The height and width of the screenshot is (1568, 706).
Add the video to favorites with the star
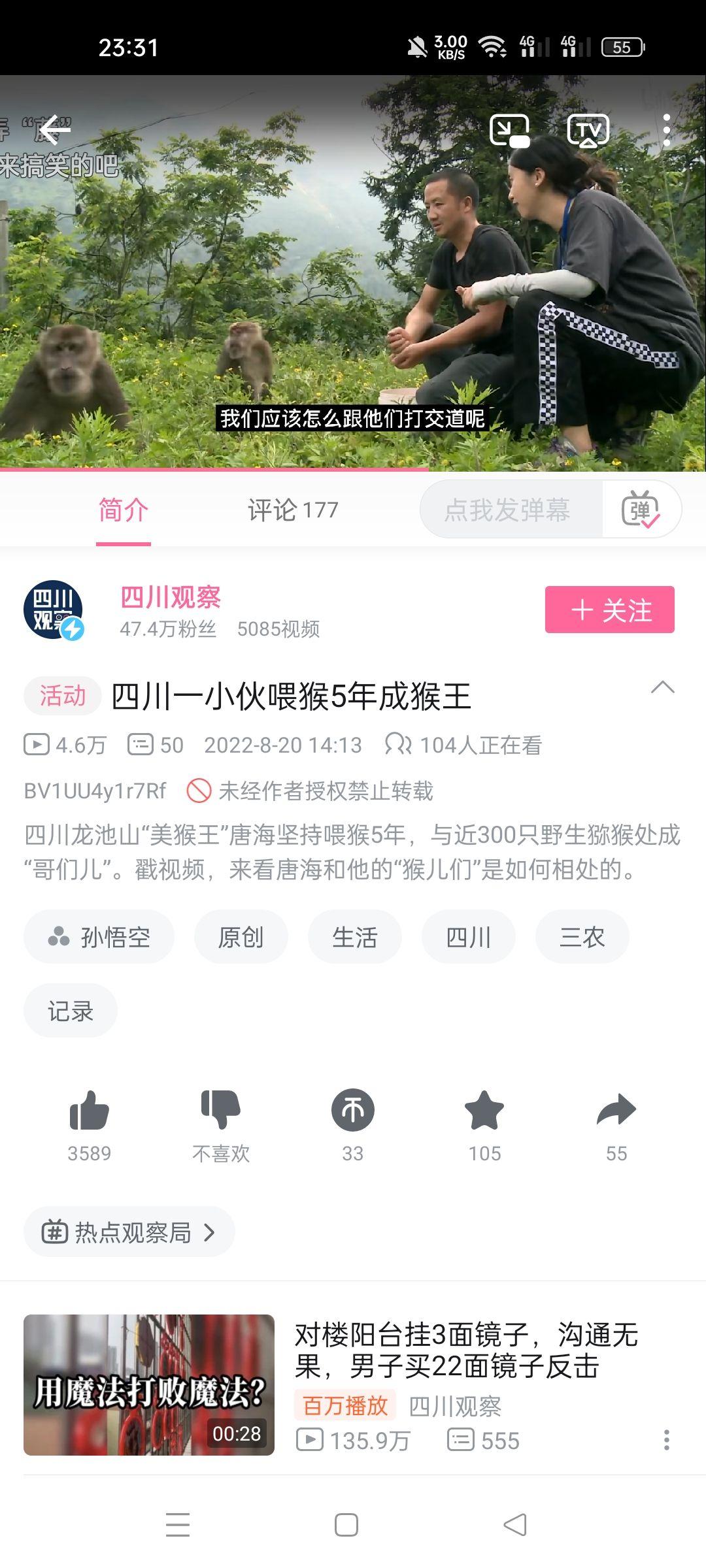pos(484,1111)
